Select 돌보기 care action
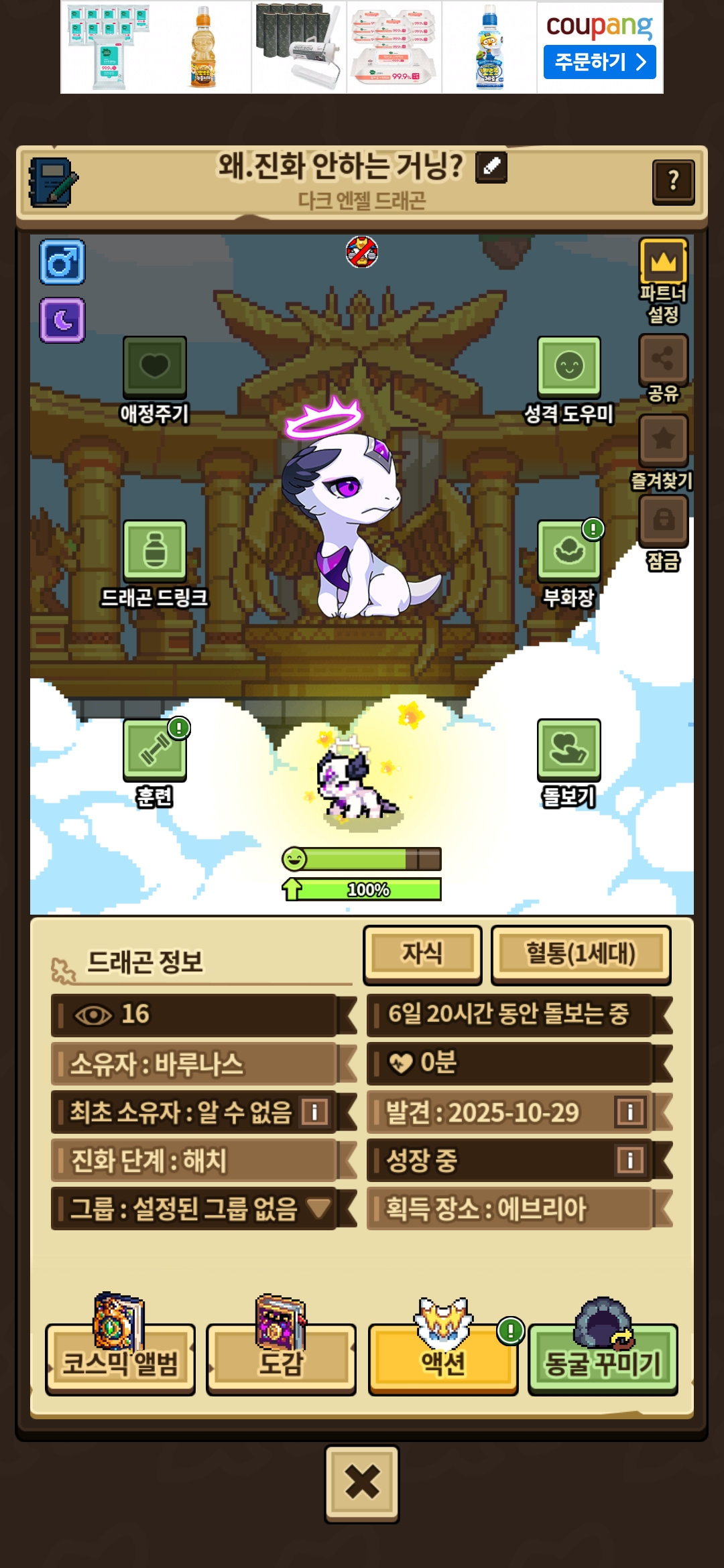Screen dimensions: 724x1568 [x=568, y=750]
